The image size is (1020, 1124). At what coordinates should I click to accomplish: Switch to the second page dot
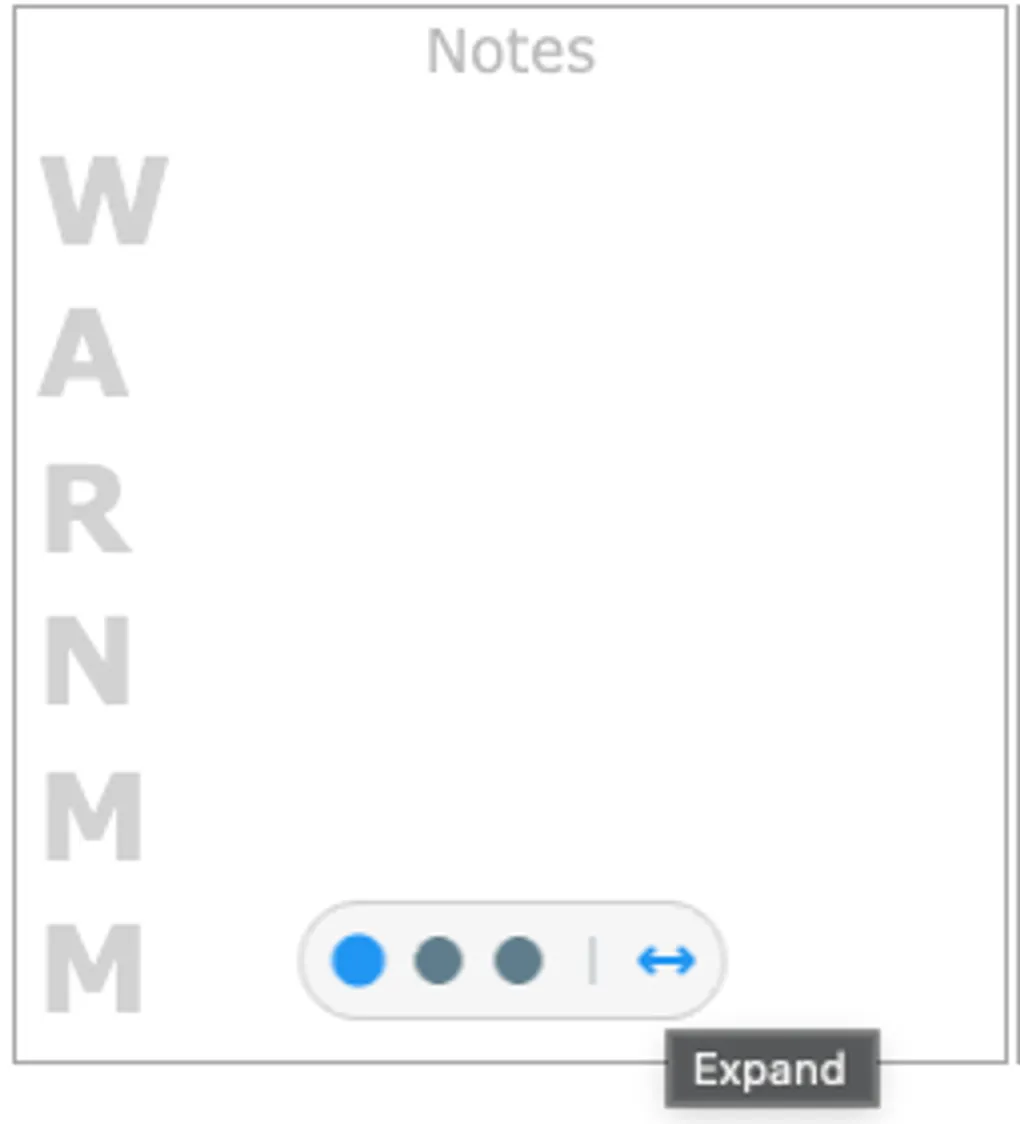(x=438, y=961)
